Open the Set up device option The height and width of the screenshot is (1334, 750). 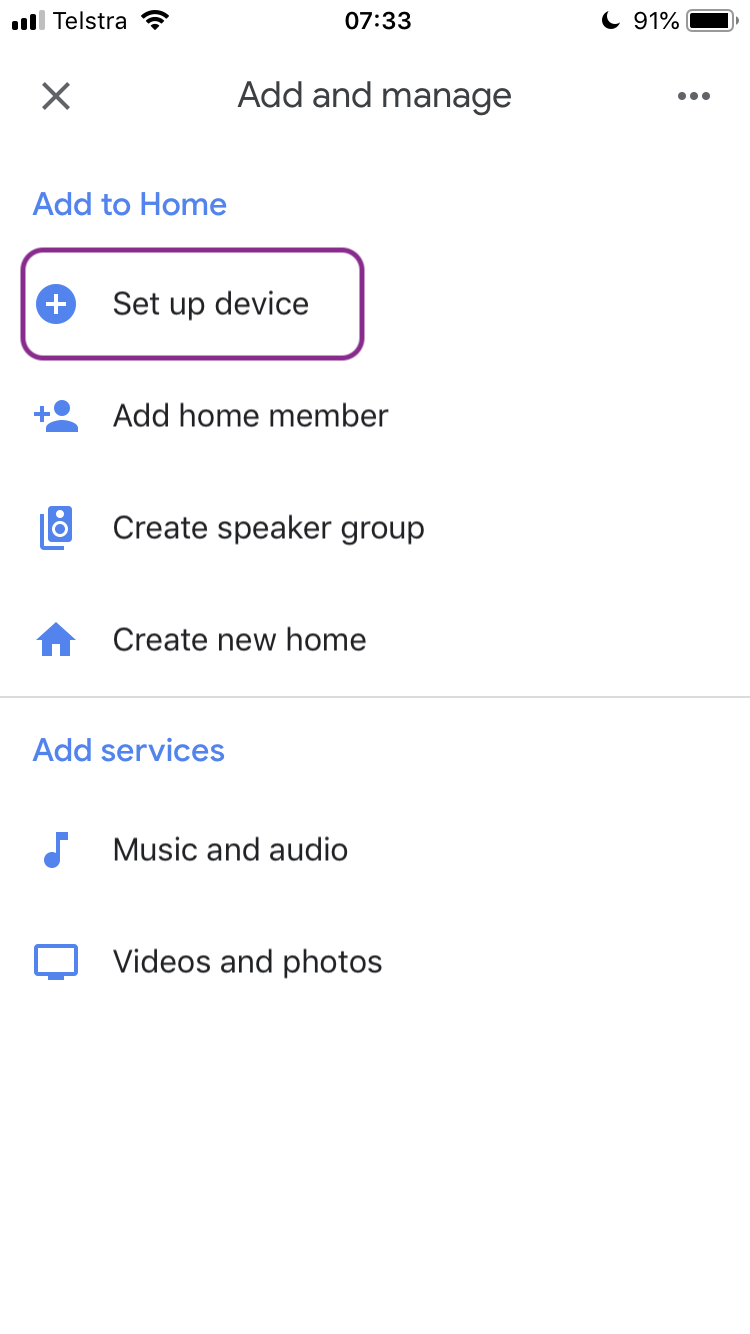210,303
